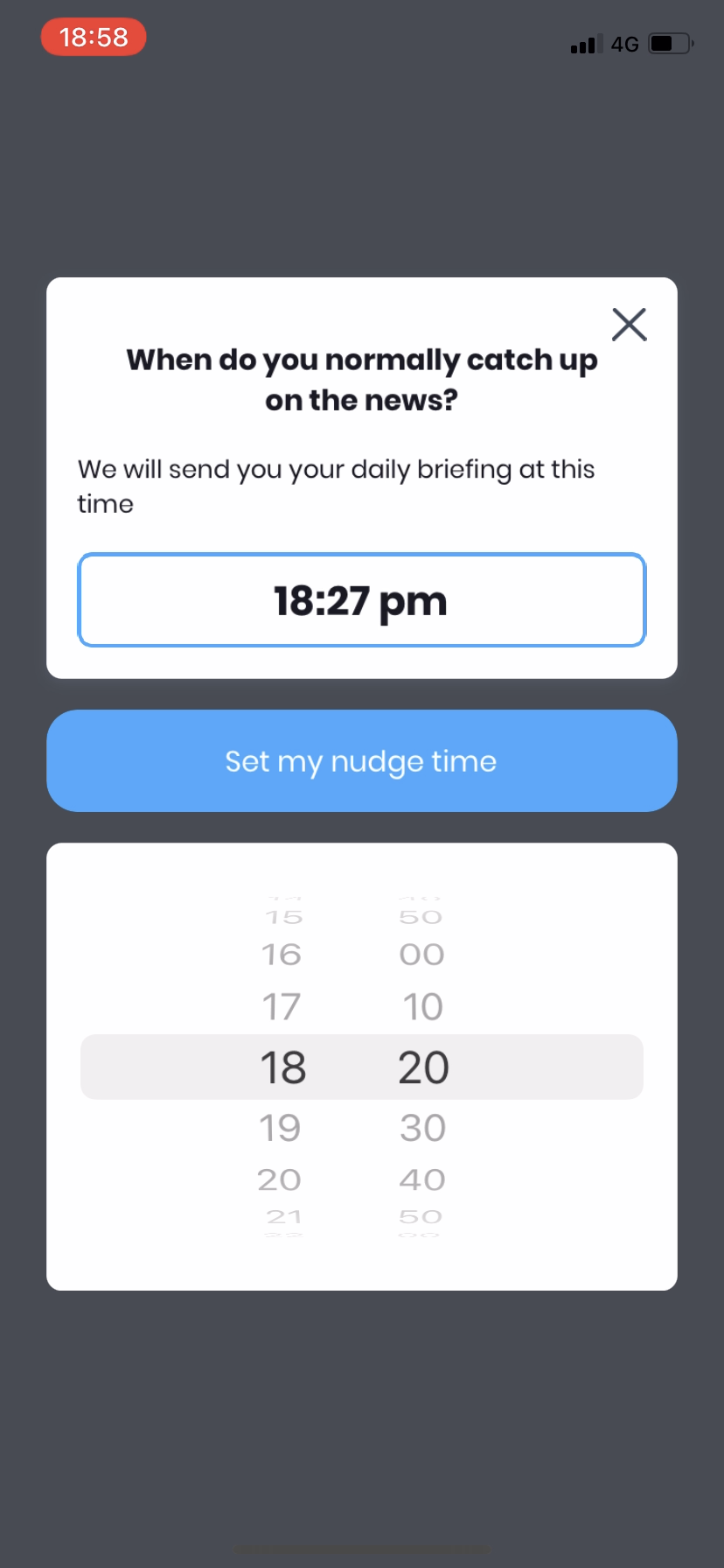Confirm with Set my nudge time
The image size is (724, 1568).
[362, 760]
